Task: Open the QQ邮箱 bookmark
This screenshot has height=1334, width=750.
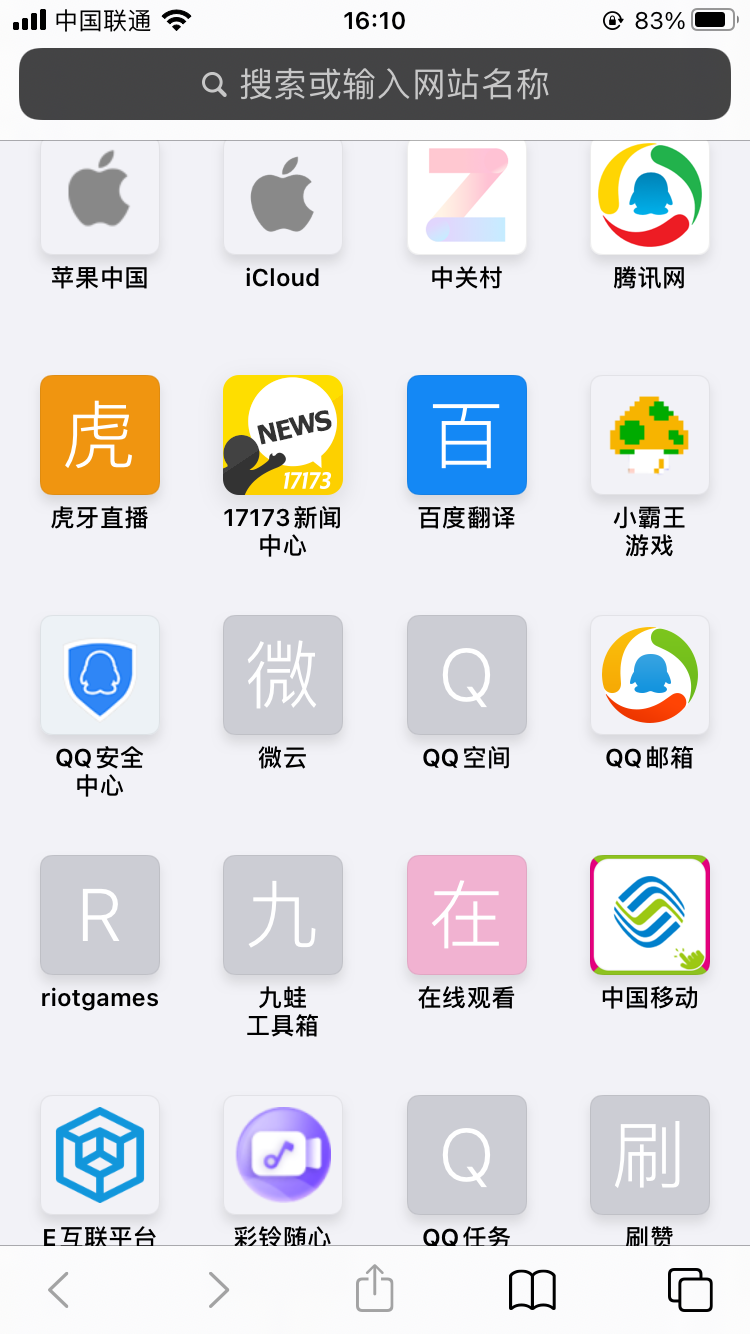Action: coord(650,675)
